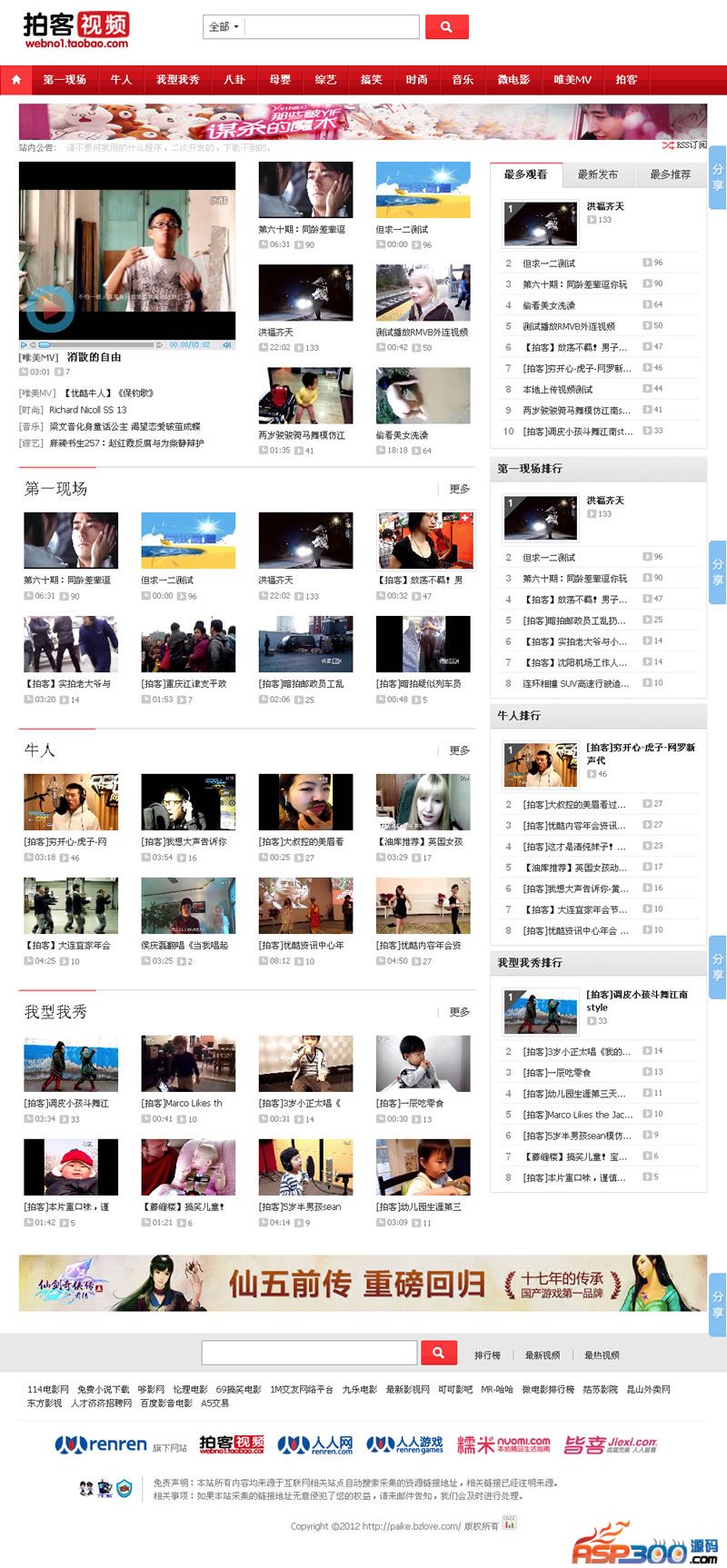Screen dimensions: 727x1568
Task: Open the 114电影网 friend link
Action: click(48, 1389)
